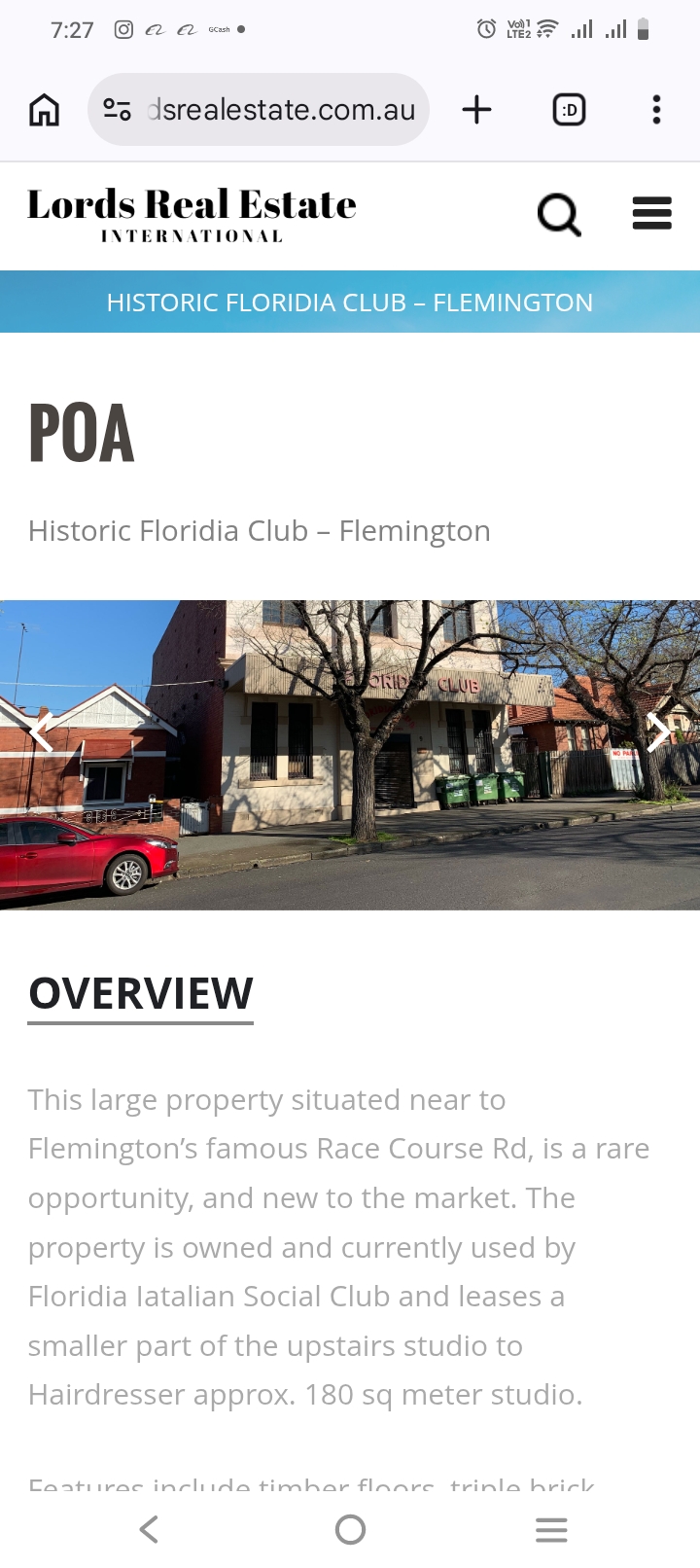Open recent apps from the navigation bar

pyautogui.click(x=551, y=1529)
